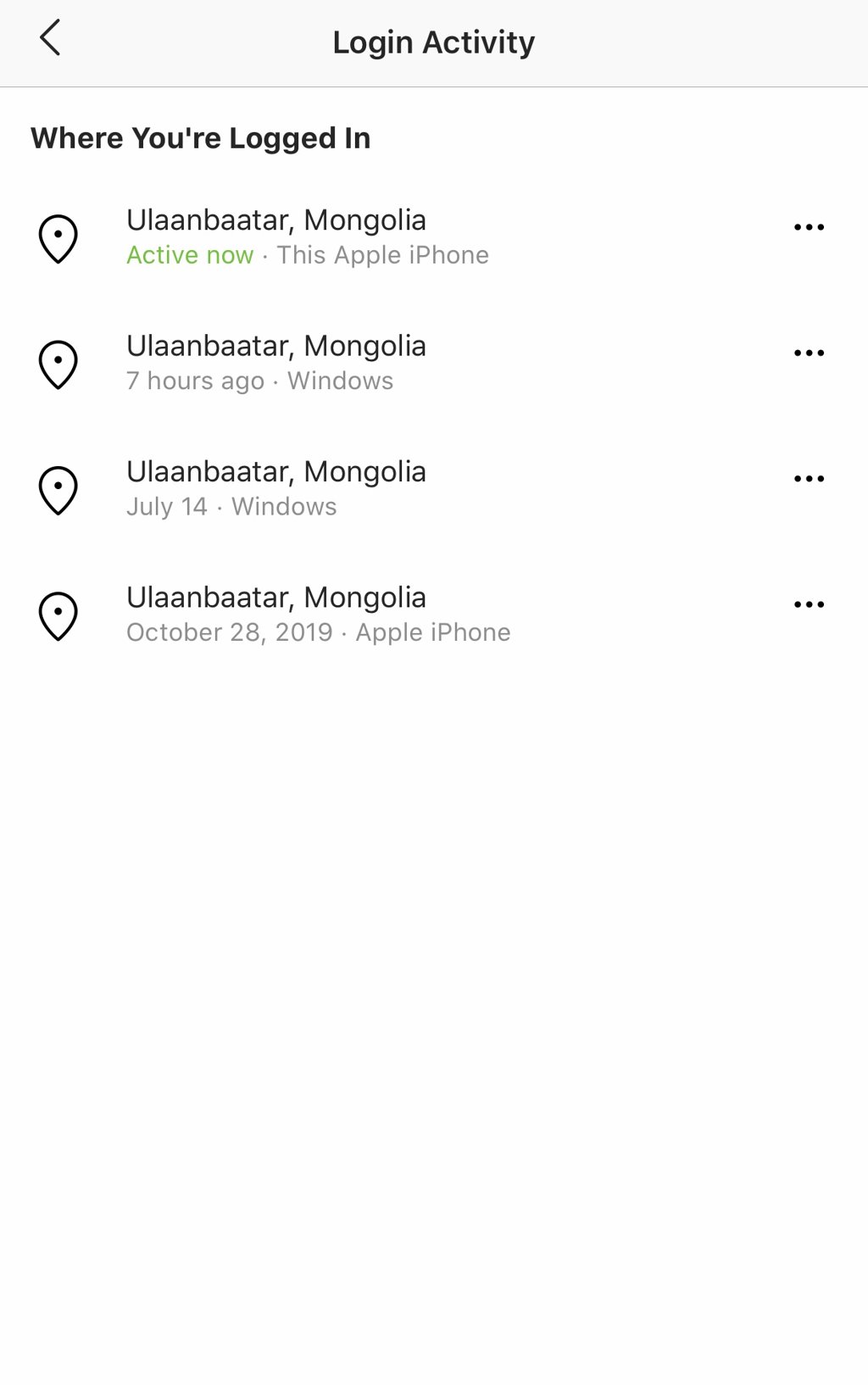
Task: View the Active now This Apple iPhone login
Action: pos(307,236)
